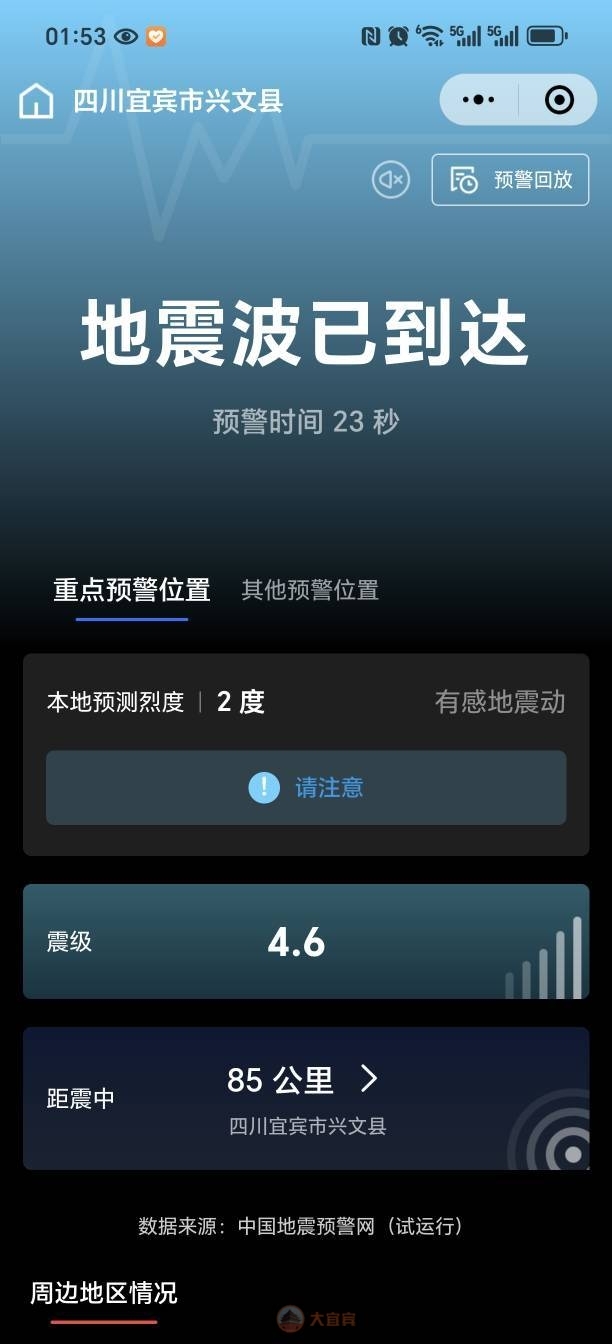Select the 重点预警位置 tab
The height and width of the screenshot is (1344, 612).
[x=132, y=590]
